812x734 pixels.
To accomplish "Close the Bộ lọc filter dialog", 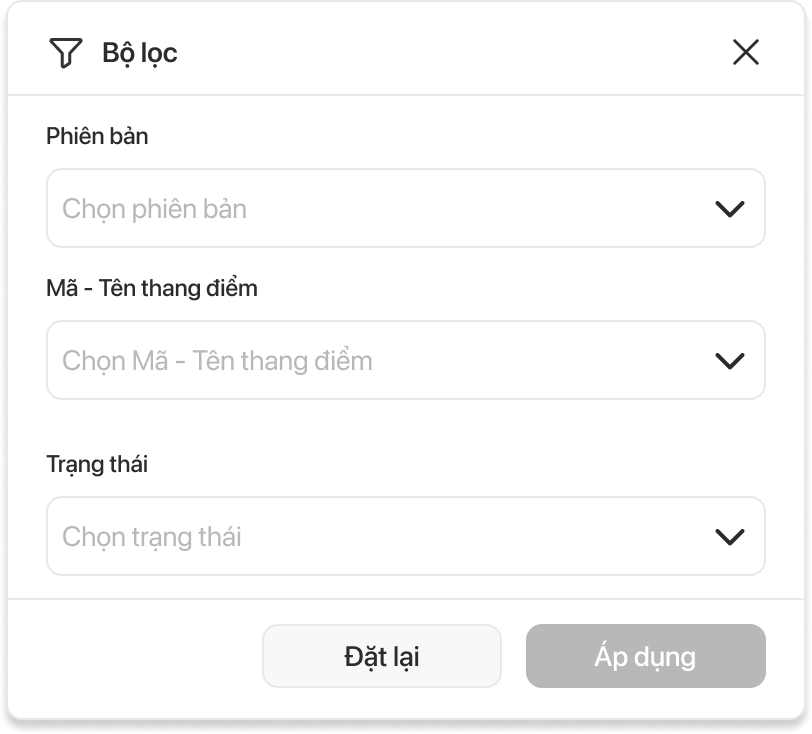I will (x=745, y=53).
